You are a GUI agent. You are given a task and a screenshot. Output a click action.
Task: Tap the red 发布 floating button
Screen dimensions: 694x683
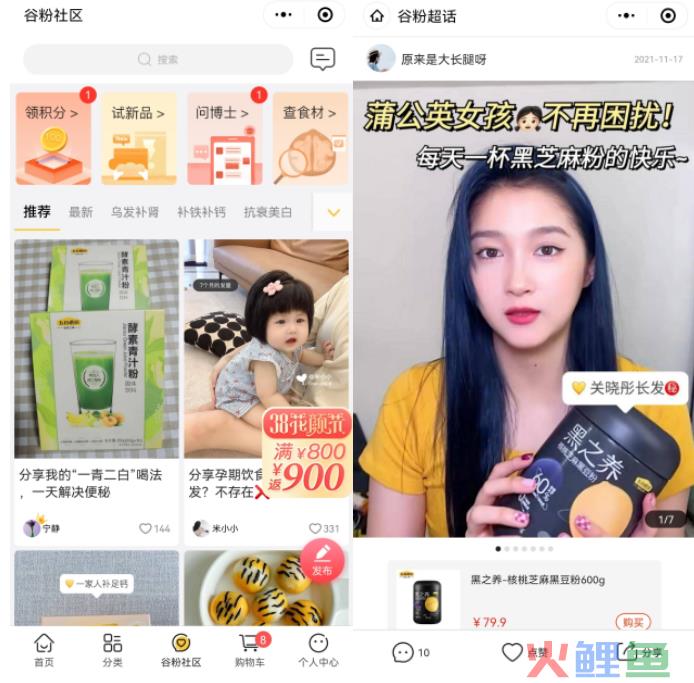tap(322, 560)
